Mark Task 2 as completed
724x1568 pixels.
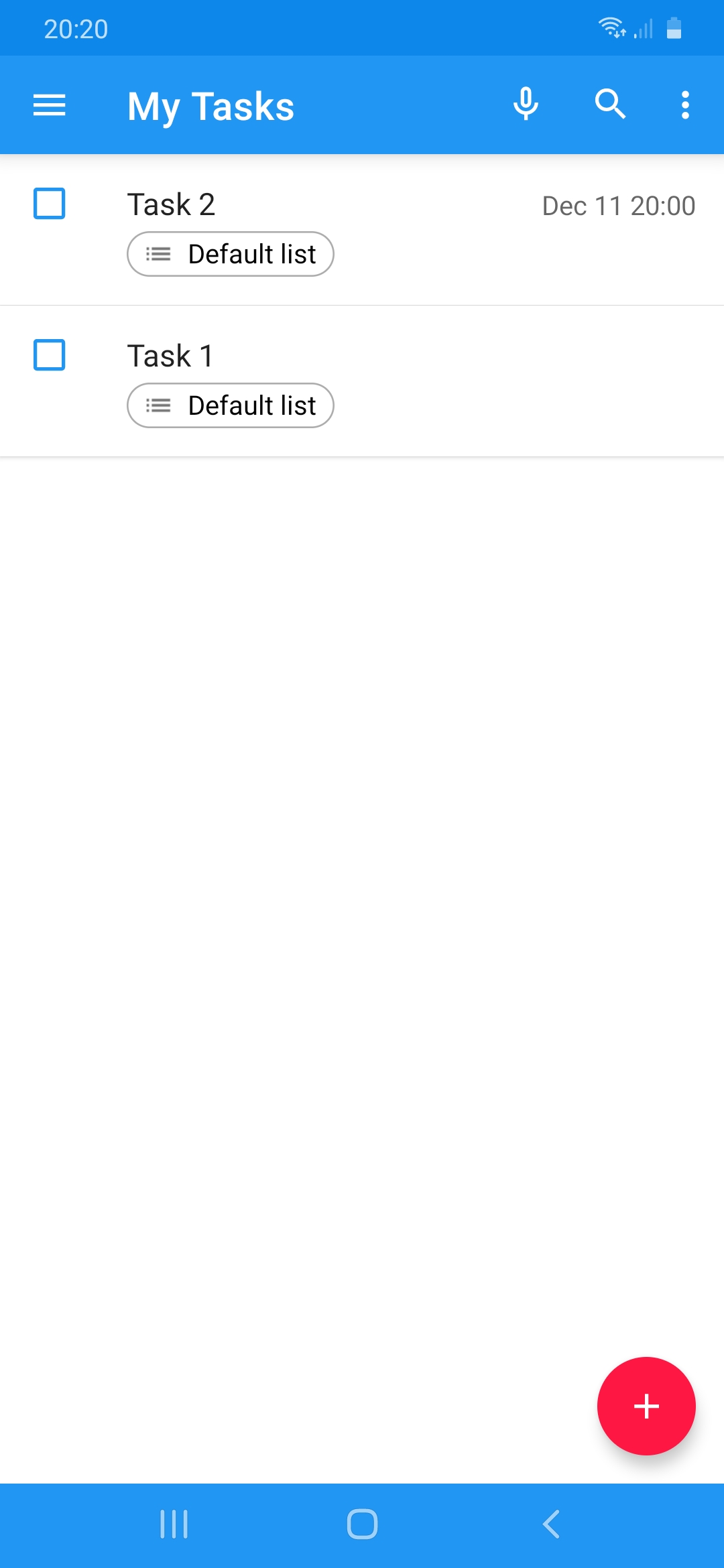(50, 204)
